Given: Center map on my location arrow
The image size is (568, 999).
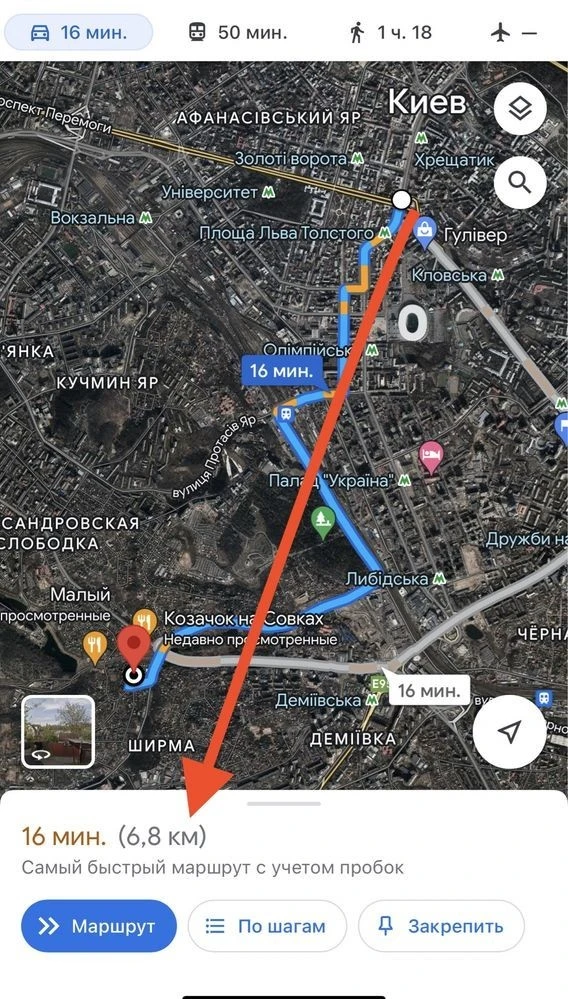Looking at the screenshot, I should coord(509,733).
